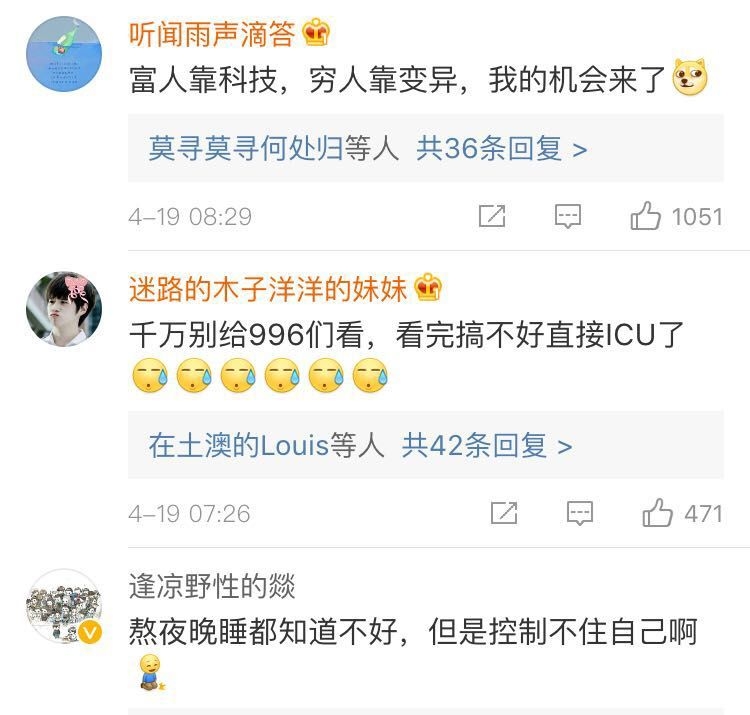Reply to the comment posted 4-19 08:29

[568, 216]
